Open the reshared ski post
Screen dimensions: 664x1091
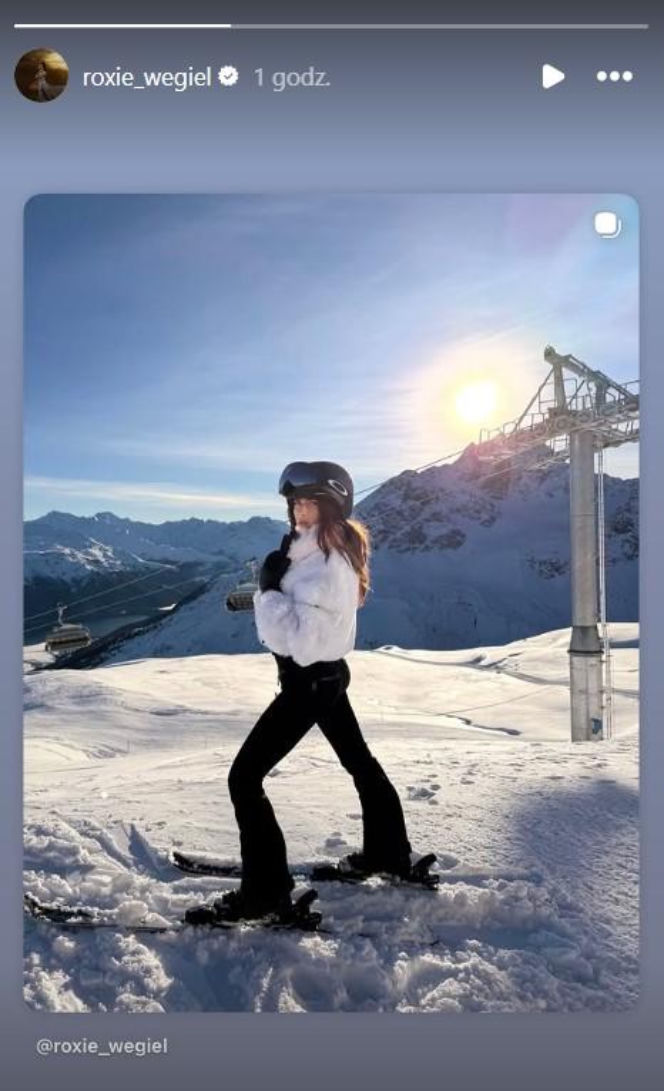[331, 602]
